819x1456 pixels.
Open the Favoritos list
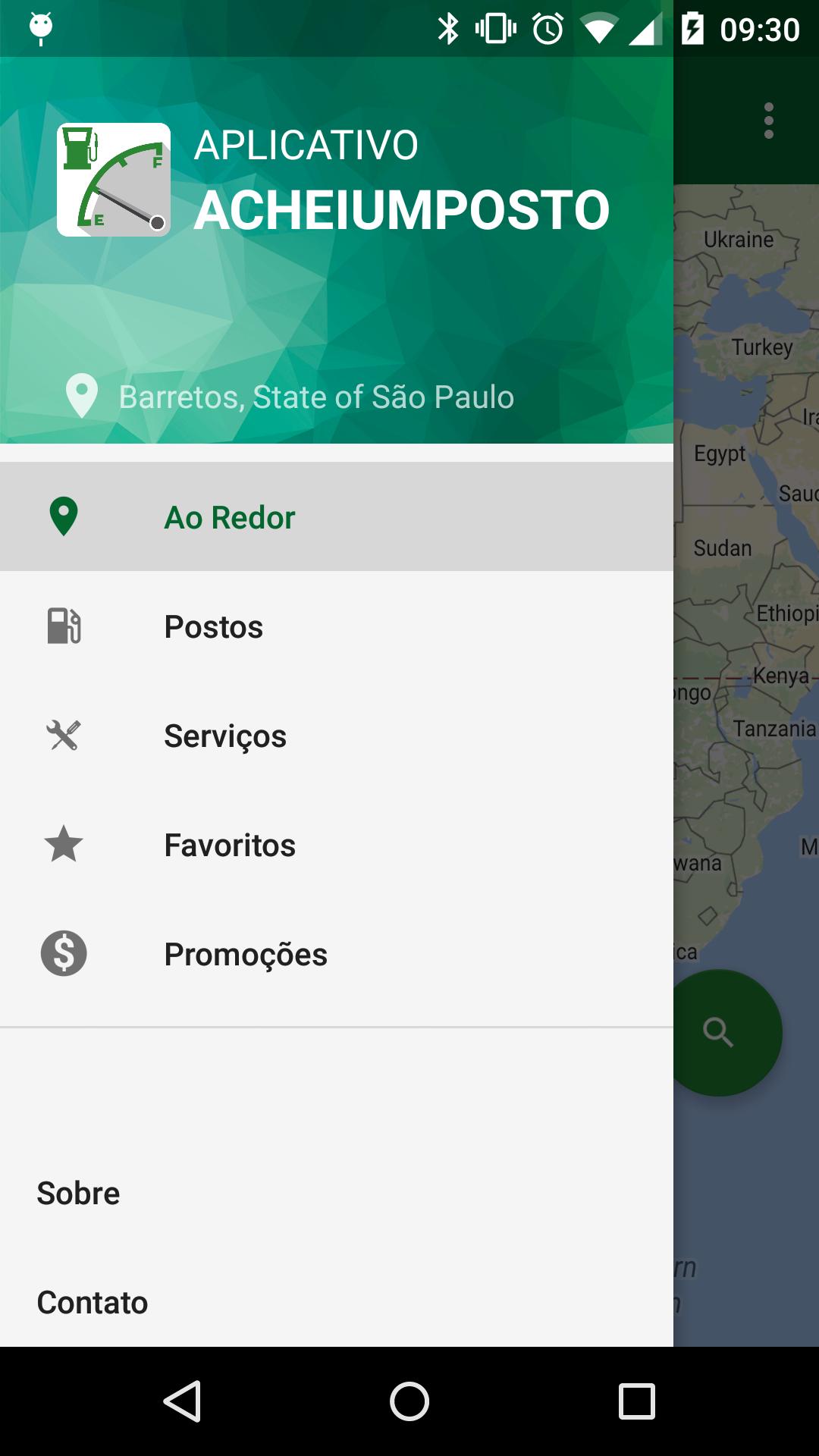[x=229, y=845]
